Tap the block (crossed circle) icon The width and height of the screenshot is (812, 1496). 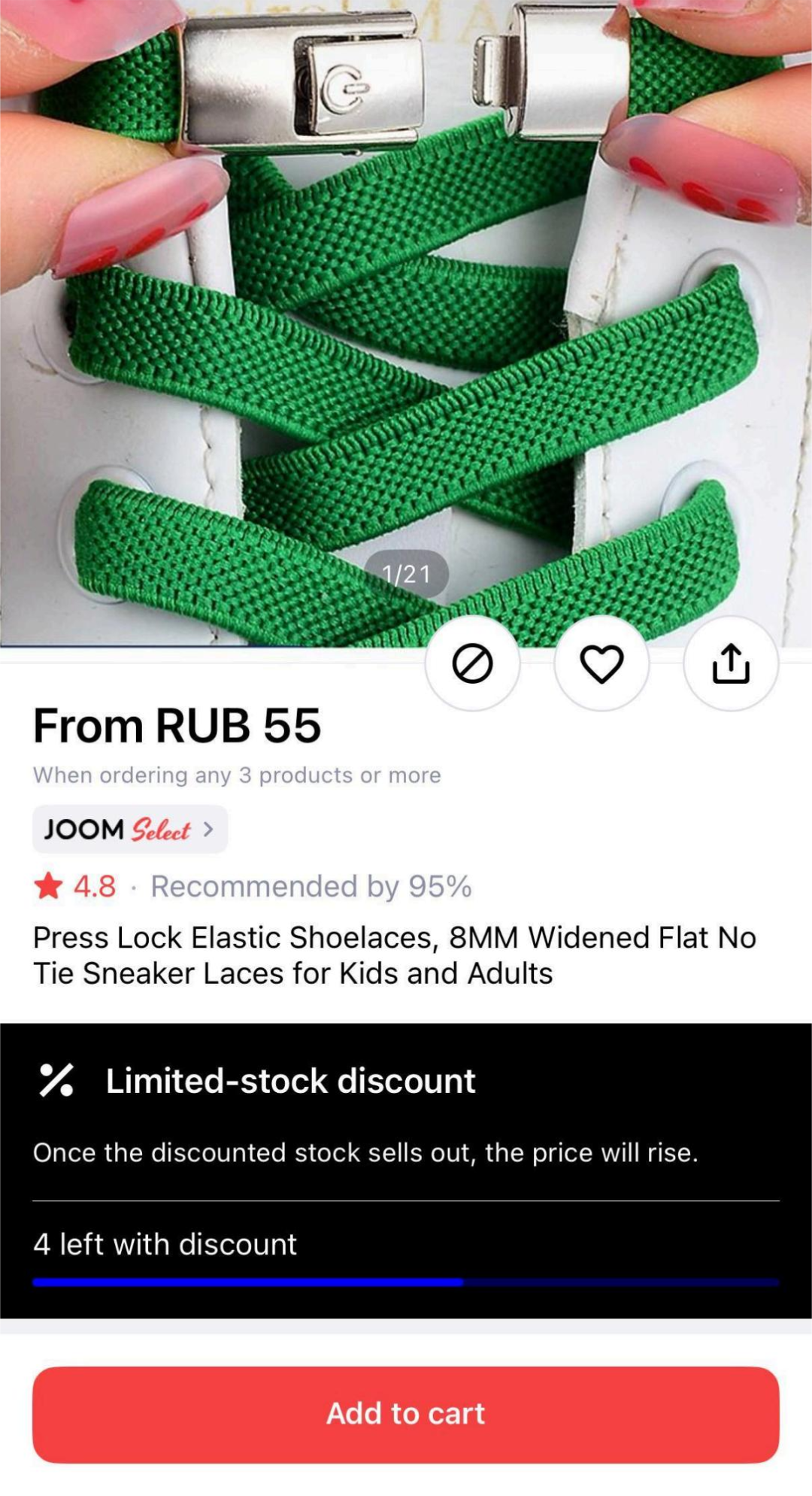pos(472,663)
